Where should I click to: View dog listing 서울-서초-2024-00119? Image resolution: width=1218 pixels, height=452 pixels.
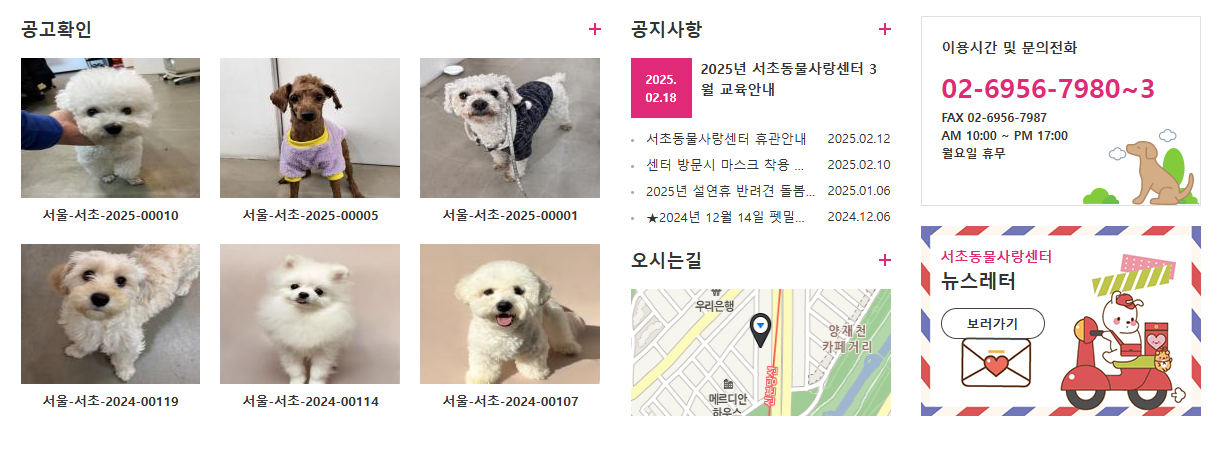click(x=110, y=314)
